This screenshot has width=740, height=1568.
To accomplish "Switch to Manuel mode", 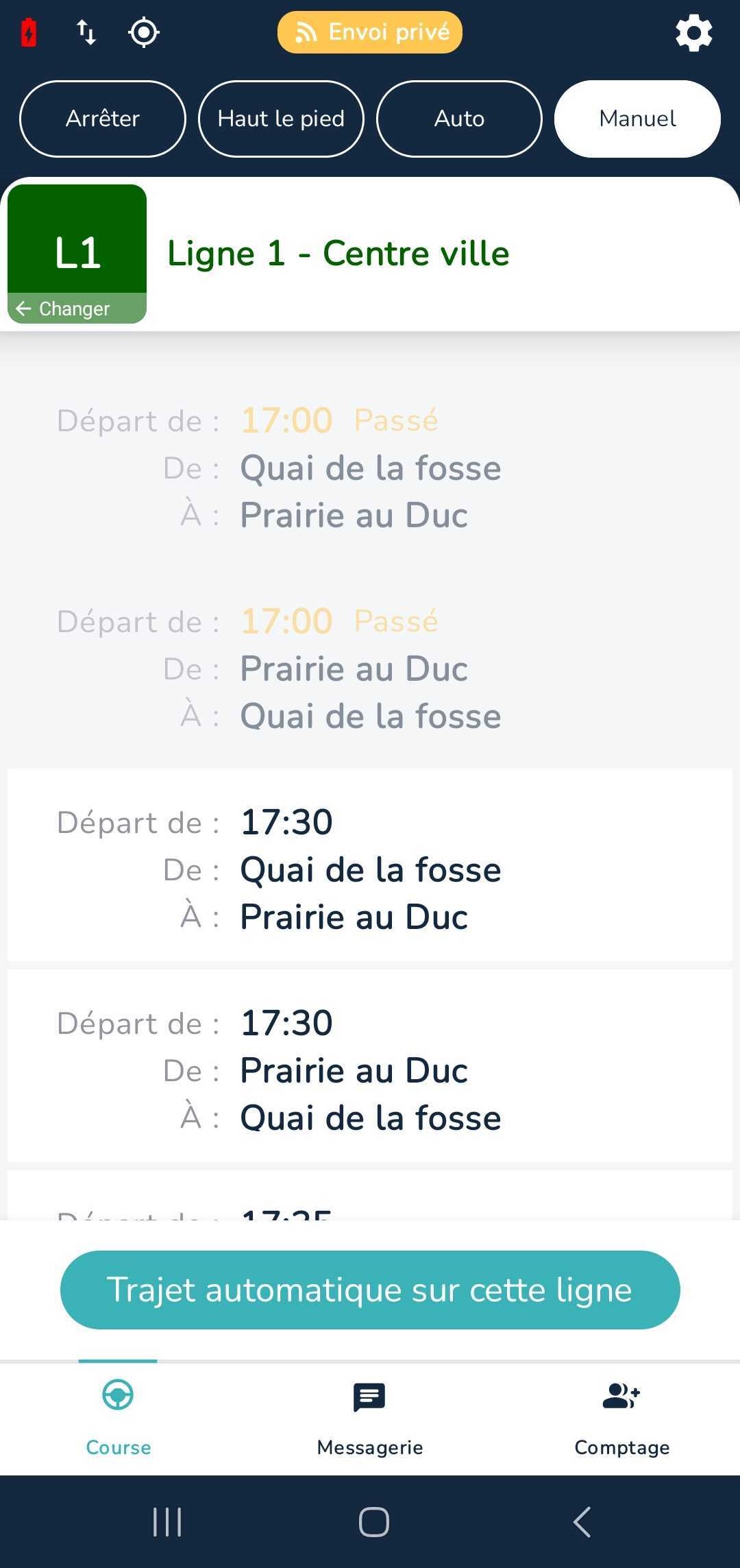I will (x=636, y=119).
